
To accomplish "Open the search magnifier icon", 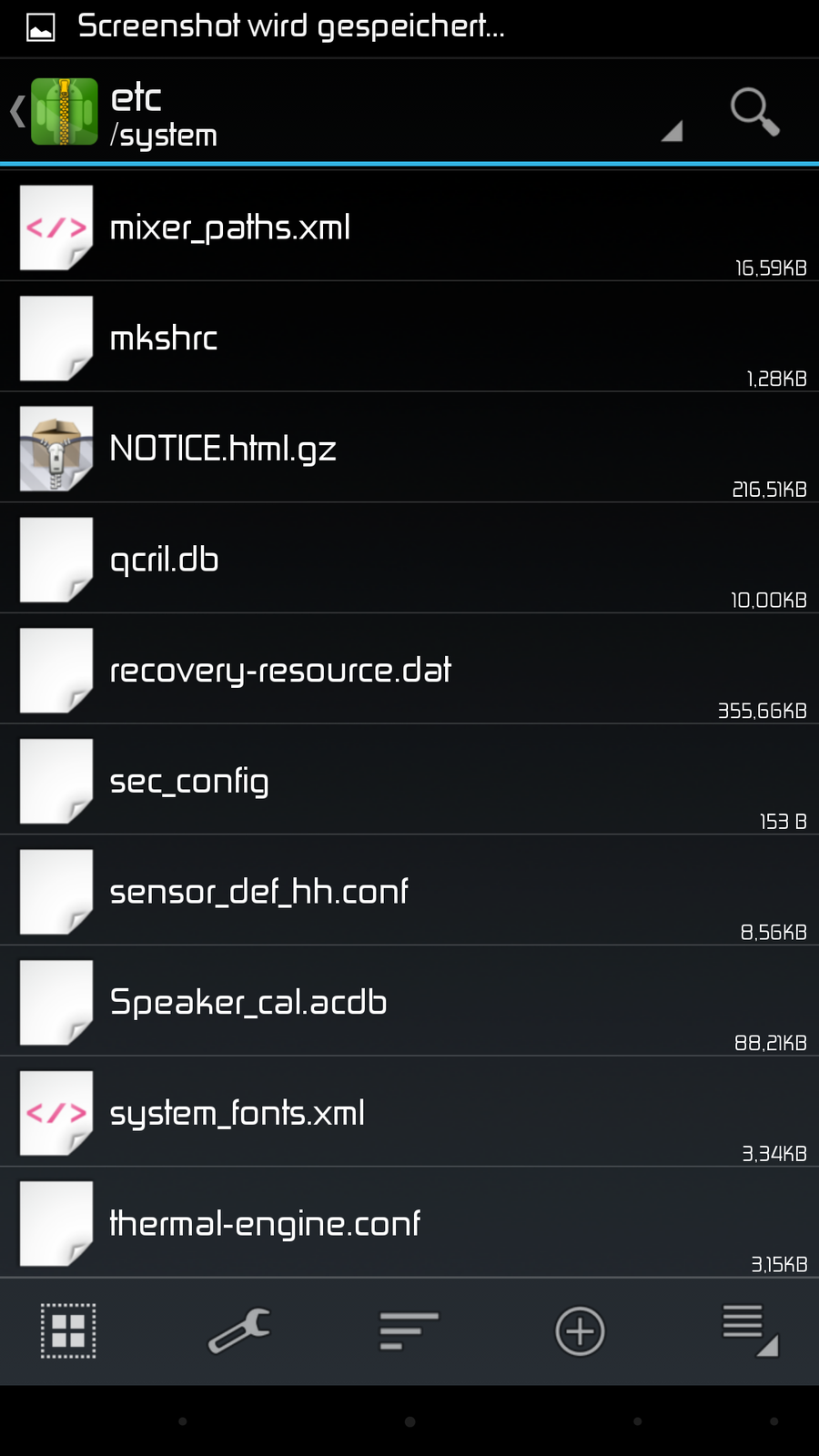I will click(x=754, y=112).
